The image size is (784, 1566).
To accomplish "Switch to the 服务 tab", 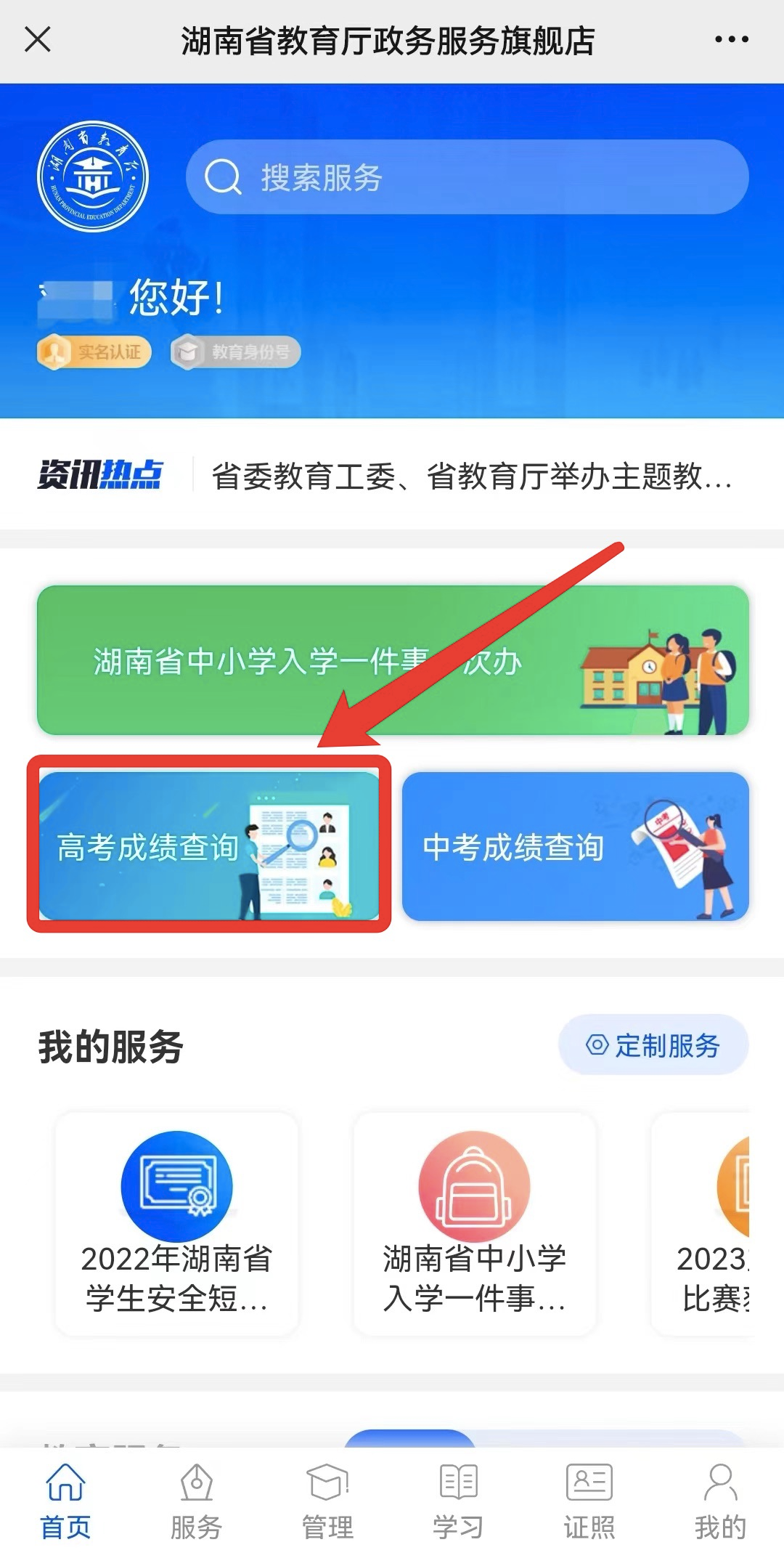I will [x=196, y=1502].
